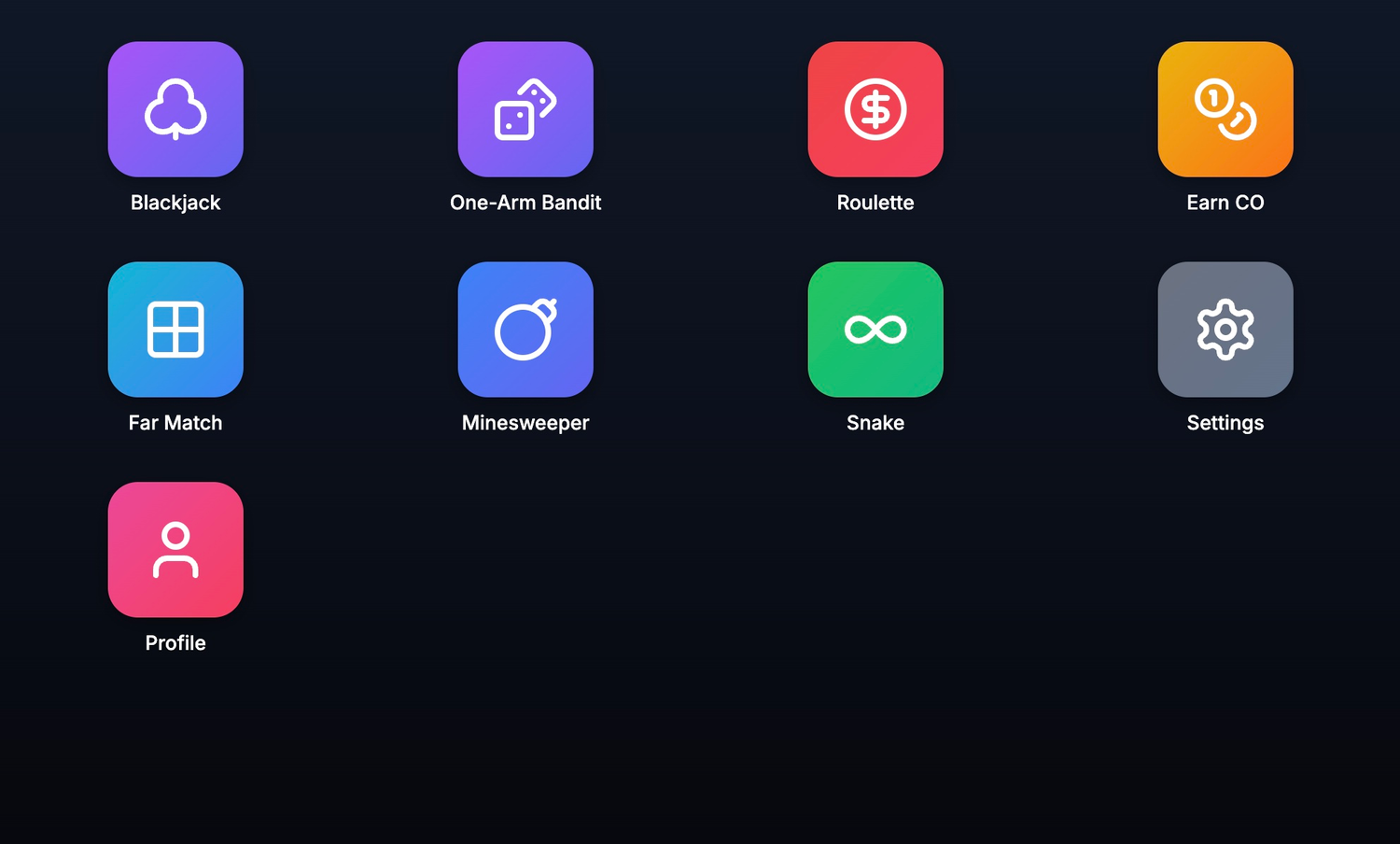This screenshot has height=844, width=1400.
Task: Open Earn CO tile
Action: coord(1225,109)
